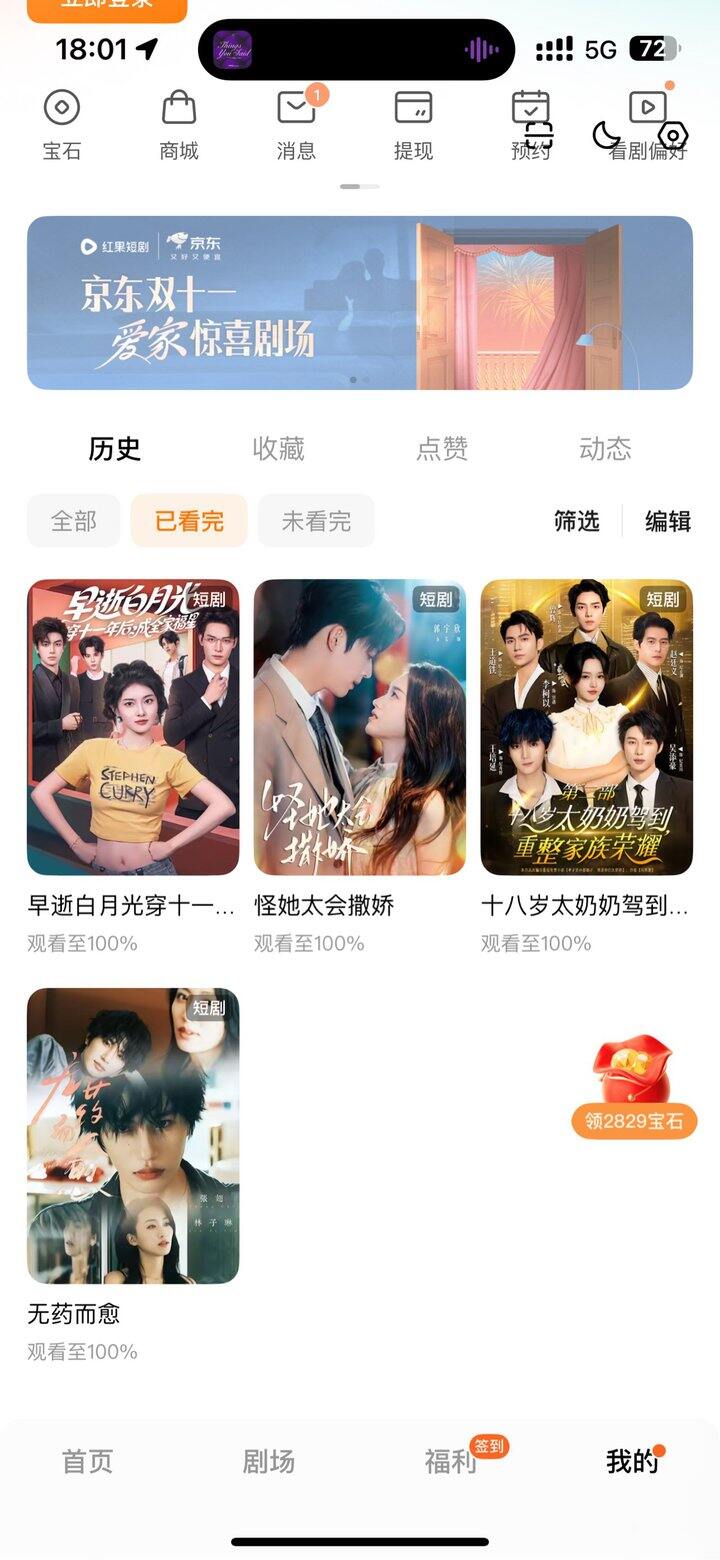Open the drama 早逝白月光穿十一年后
Screen dimensions: 720x1560
[133, 728]
